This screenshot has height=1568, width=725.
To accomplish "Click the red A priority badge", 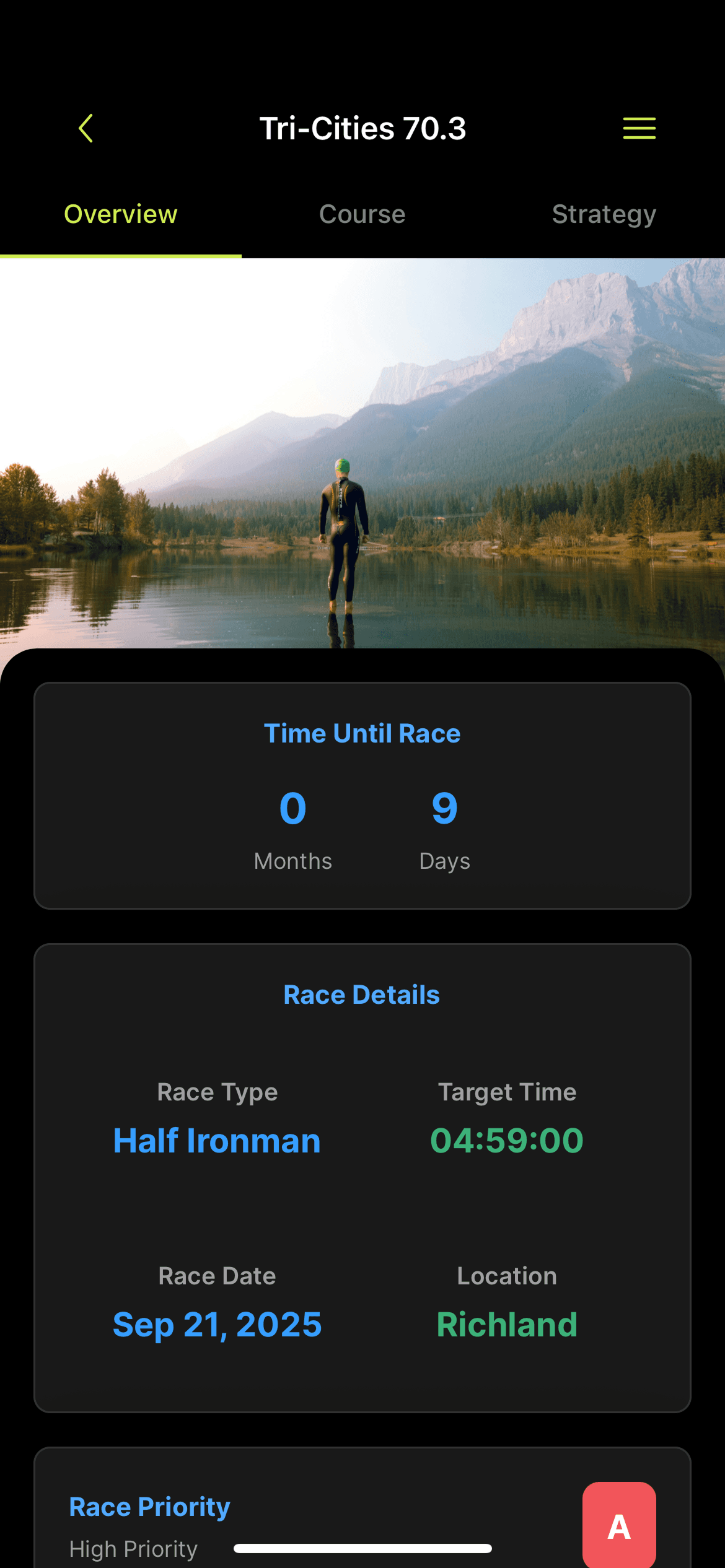I will click(x=618, y=1525).
